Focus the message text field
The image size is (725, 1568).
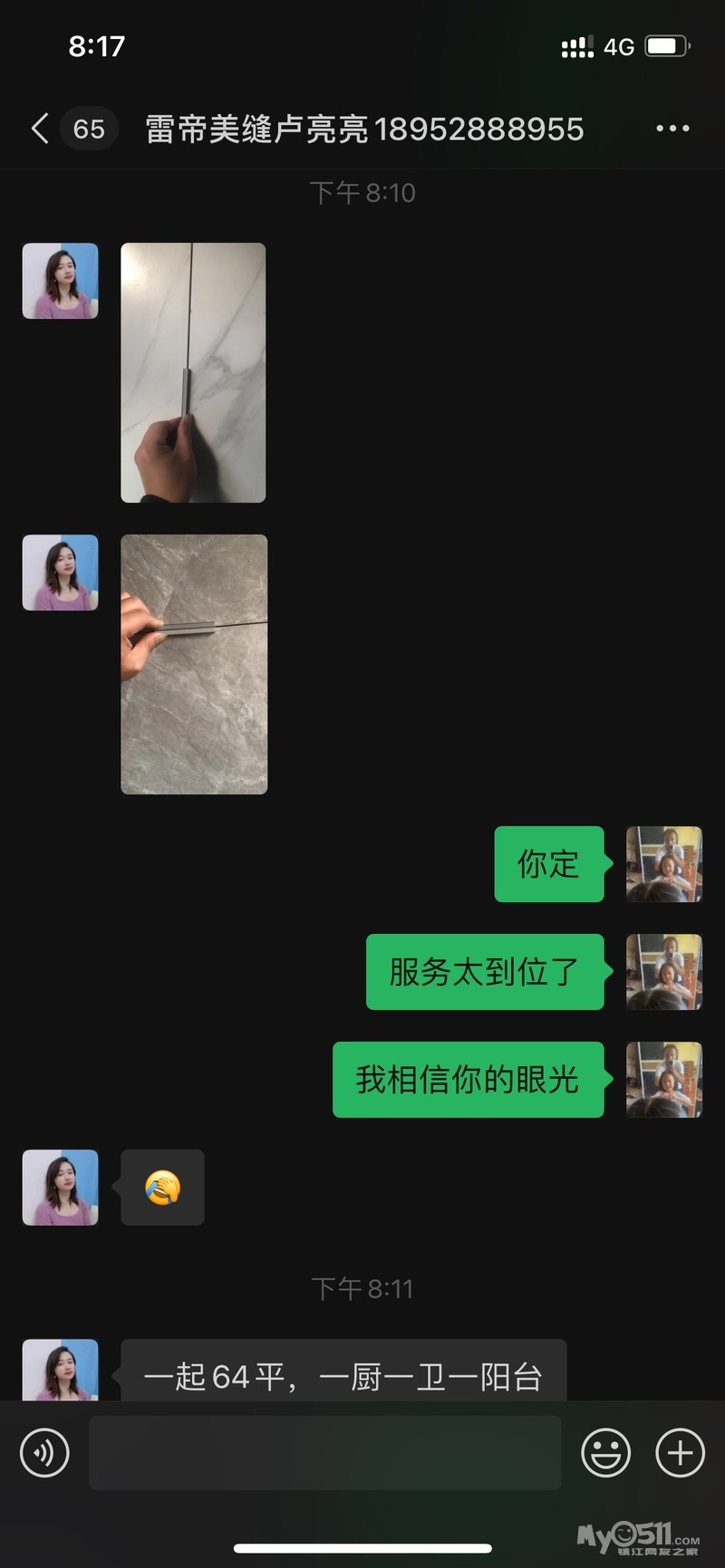pyautogui.click(x=324, y=1453)
